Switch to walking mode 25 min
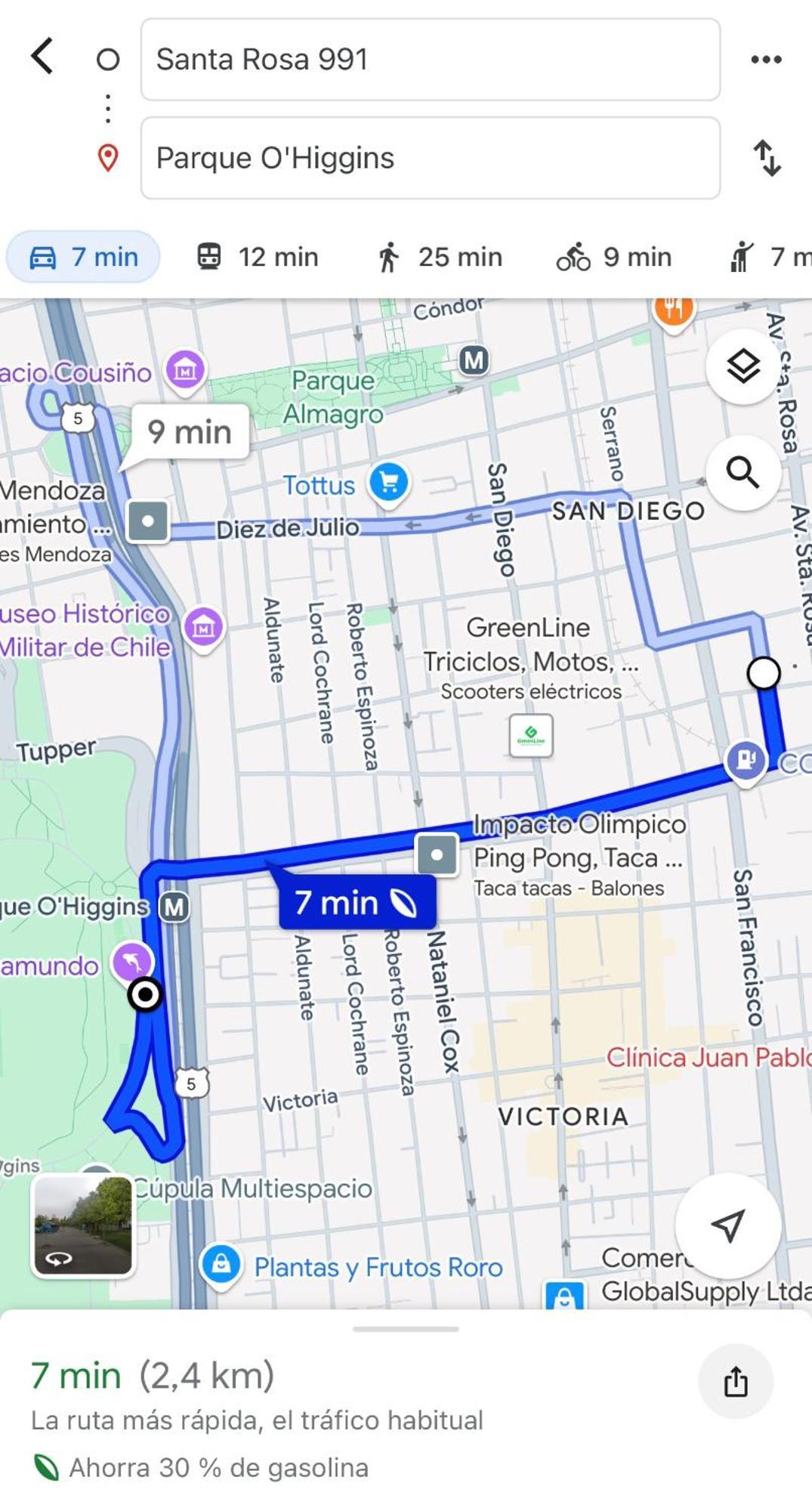 (440, 257)
